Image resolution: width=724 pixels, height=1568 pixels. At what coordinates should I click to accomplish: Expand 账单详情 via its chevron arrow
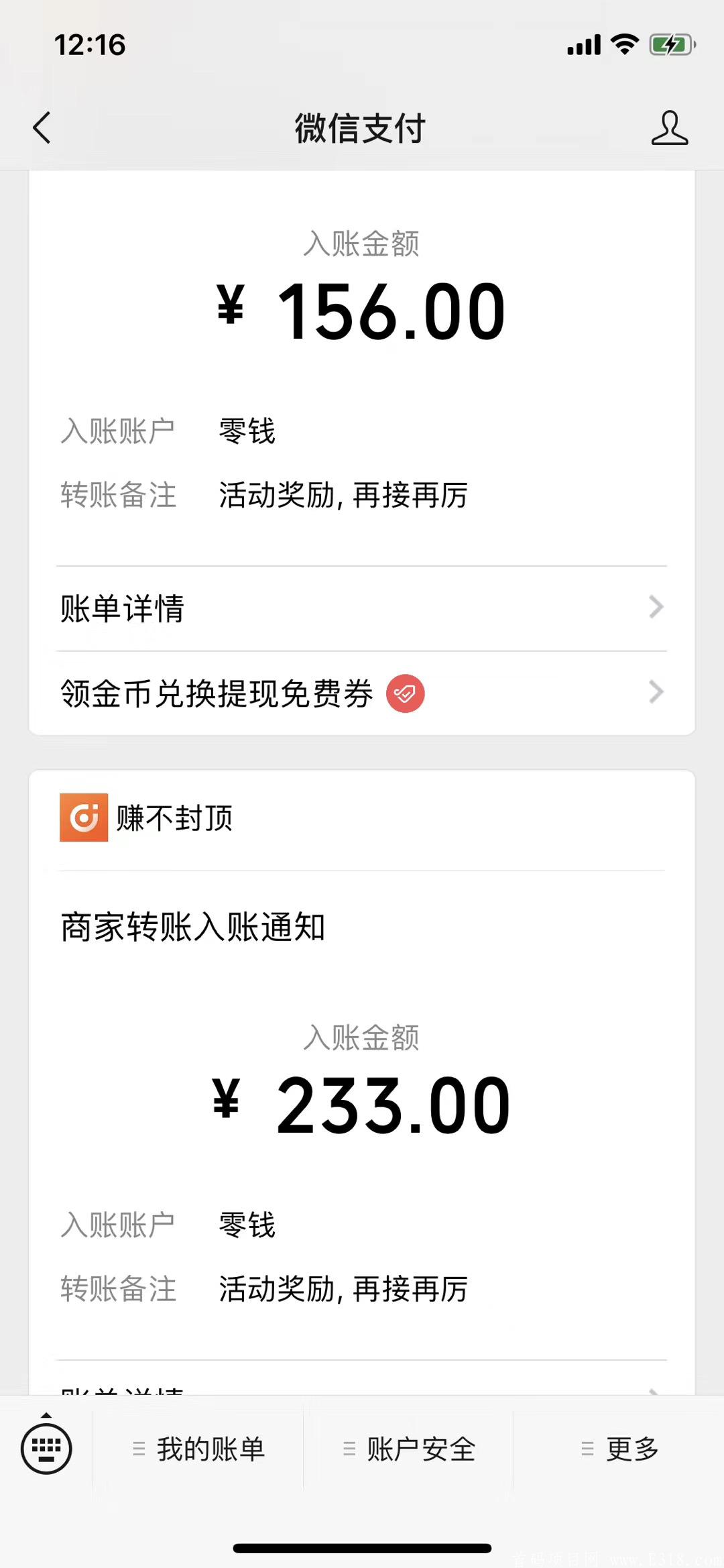point(656,607)
